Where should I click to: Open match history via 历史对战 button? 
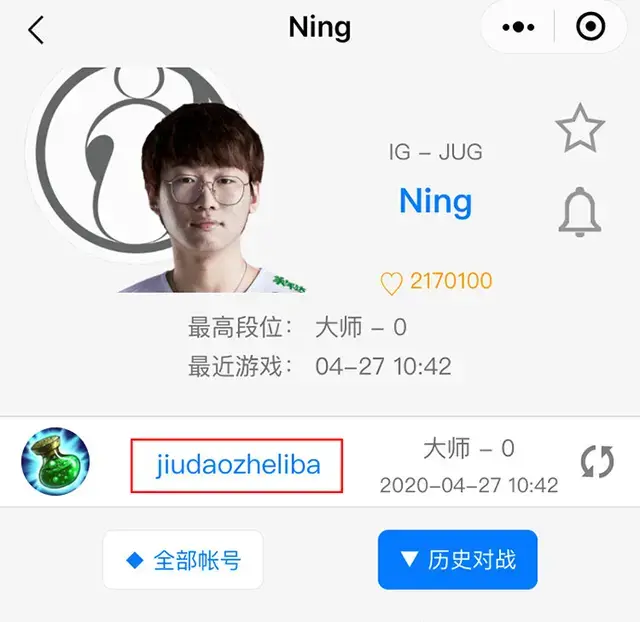[458, 560]
